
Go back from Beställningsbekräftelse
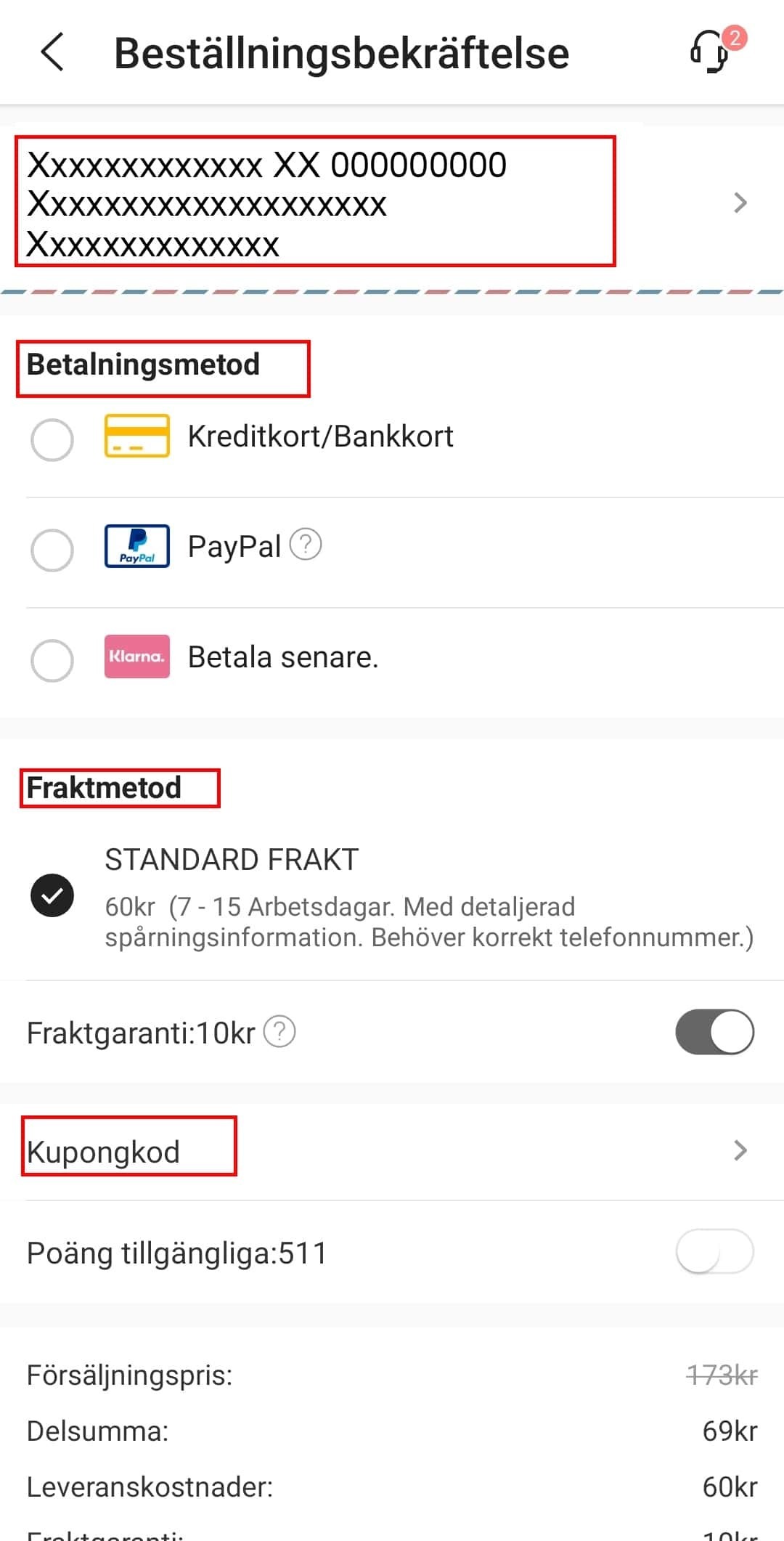point(52,52)
